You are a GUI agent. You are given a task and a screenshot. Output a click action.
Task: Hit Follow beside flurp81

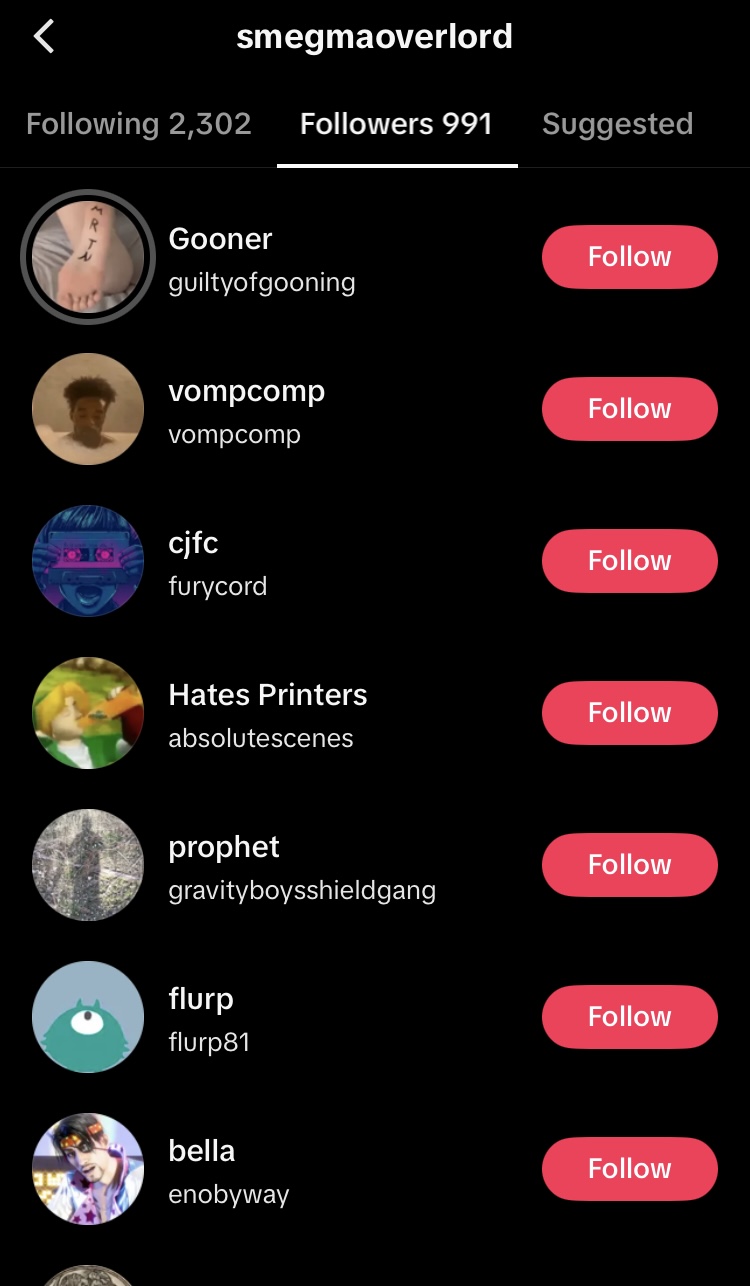pyautogui.click(x=630, y=1017)
